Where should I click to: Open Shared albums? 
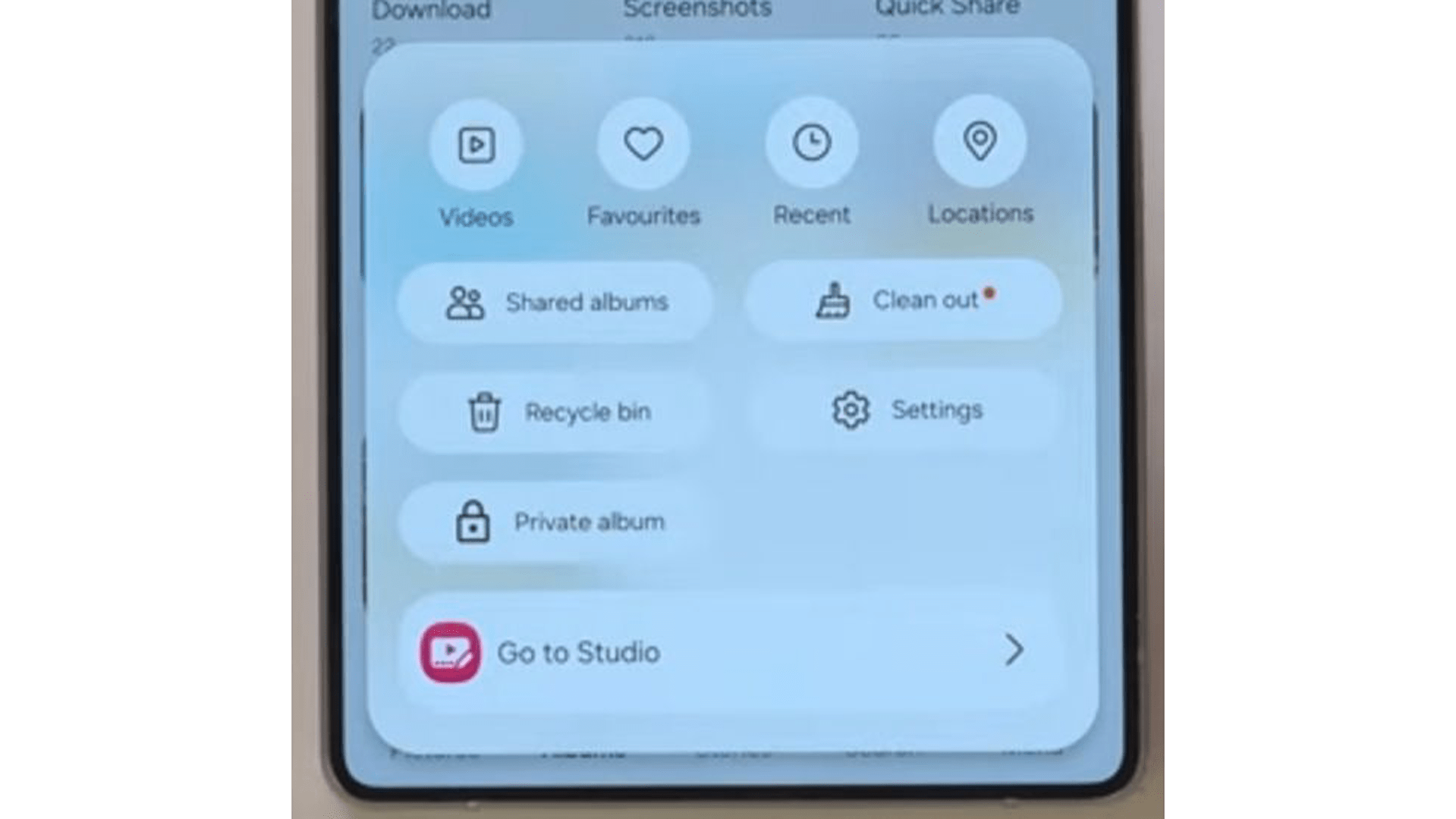[555, 303]
